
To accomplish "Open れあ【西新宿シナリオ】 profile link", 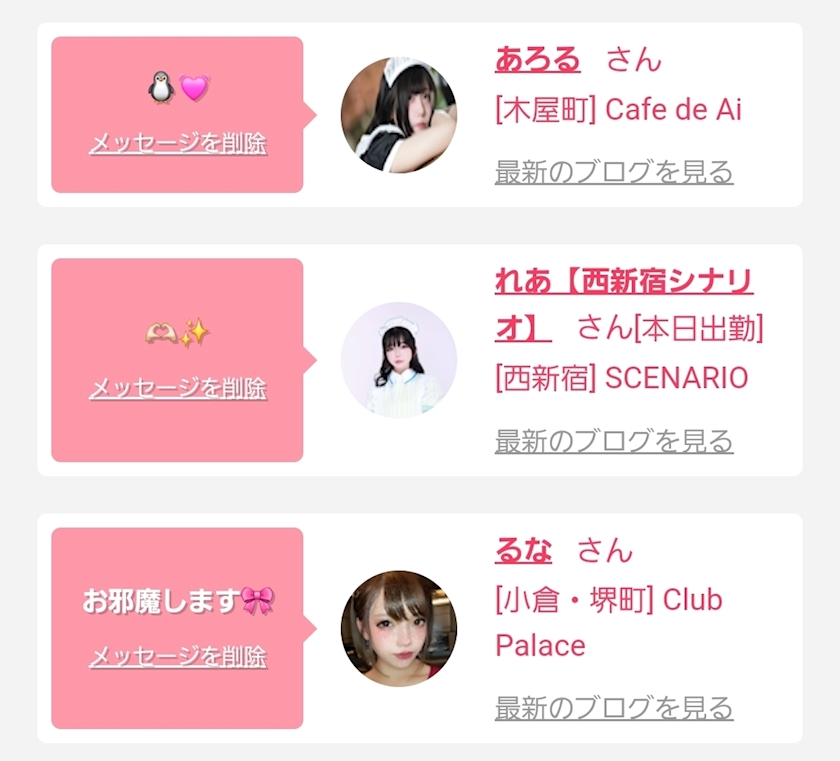I will tap(624, 304).
